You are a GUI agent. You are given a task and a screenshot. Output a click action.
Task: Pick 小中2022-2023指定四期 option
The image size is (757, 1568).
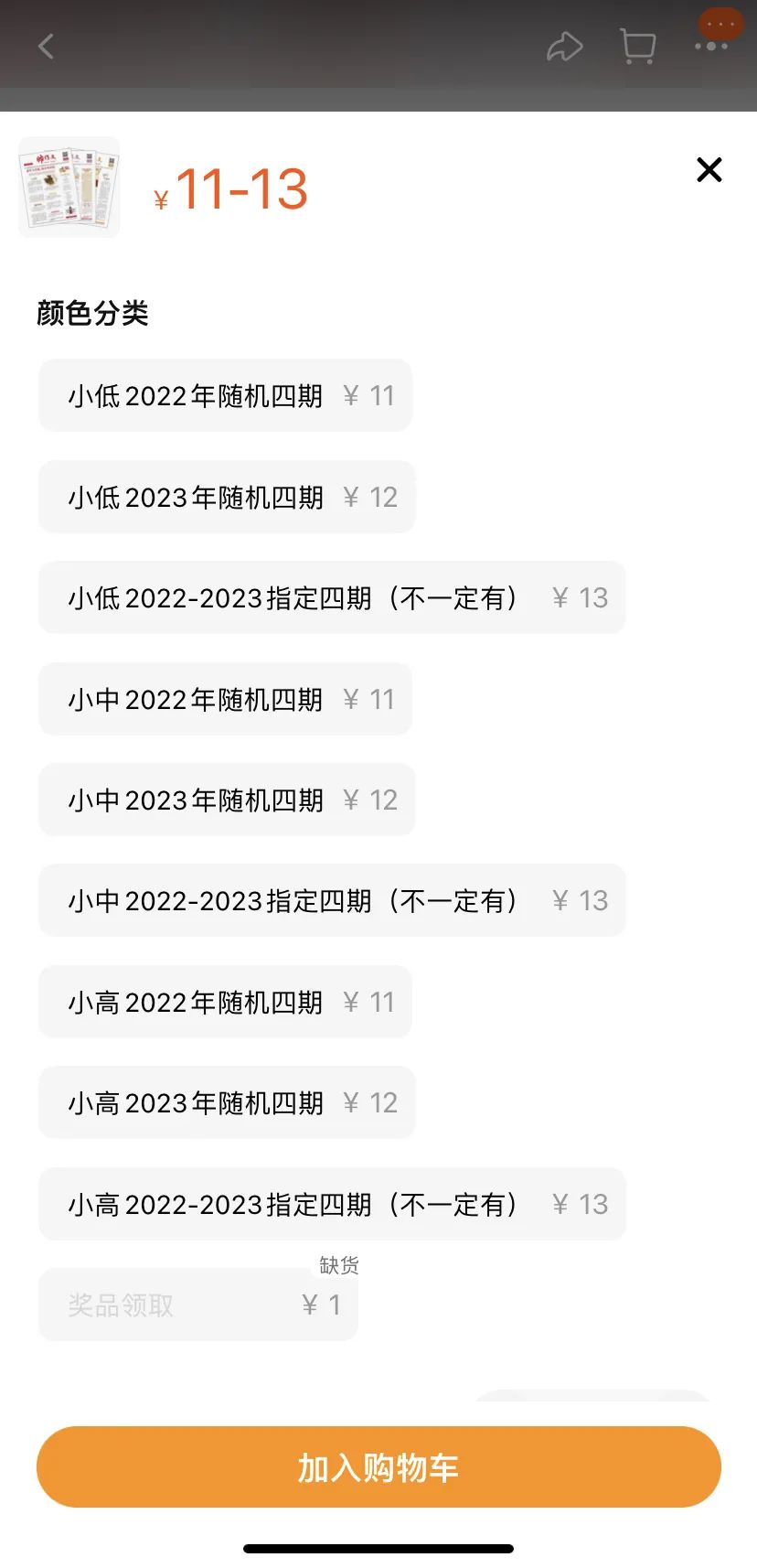point(332,900)
